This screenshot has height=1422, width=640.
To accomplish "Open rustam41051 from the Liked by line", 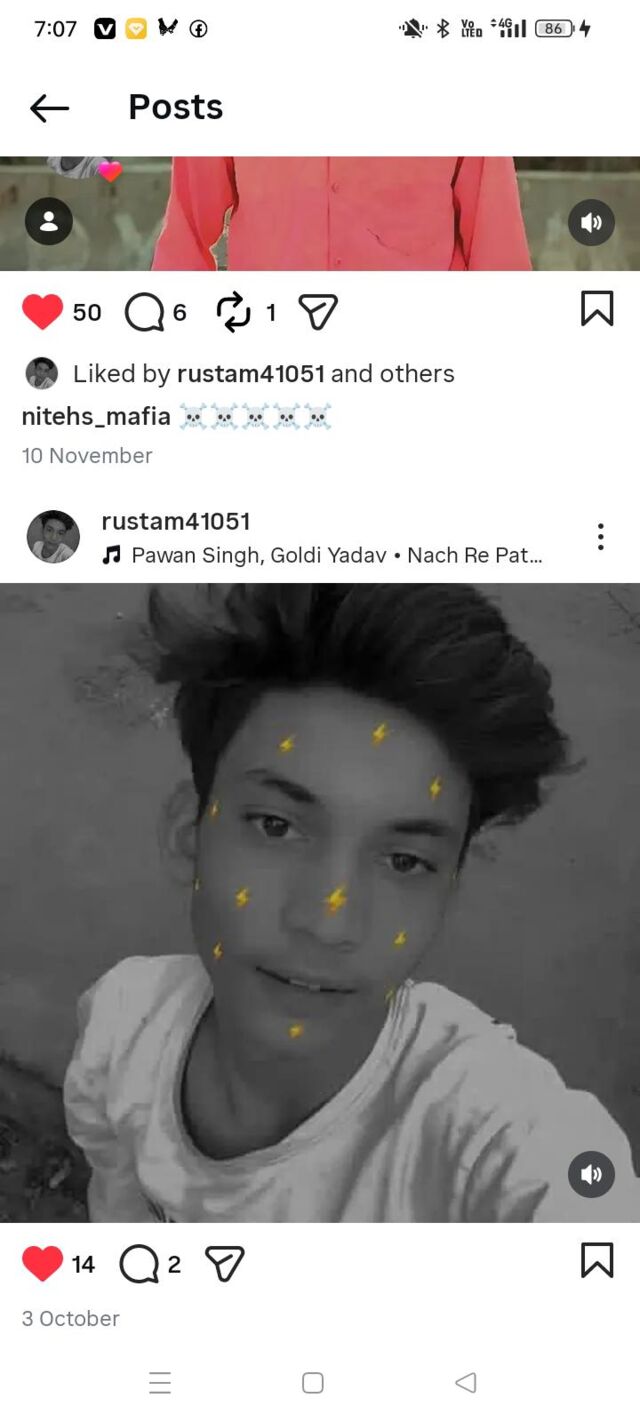I will tap(250, 374).
